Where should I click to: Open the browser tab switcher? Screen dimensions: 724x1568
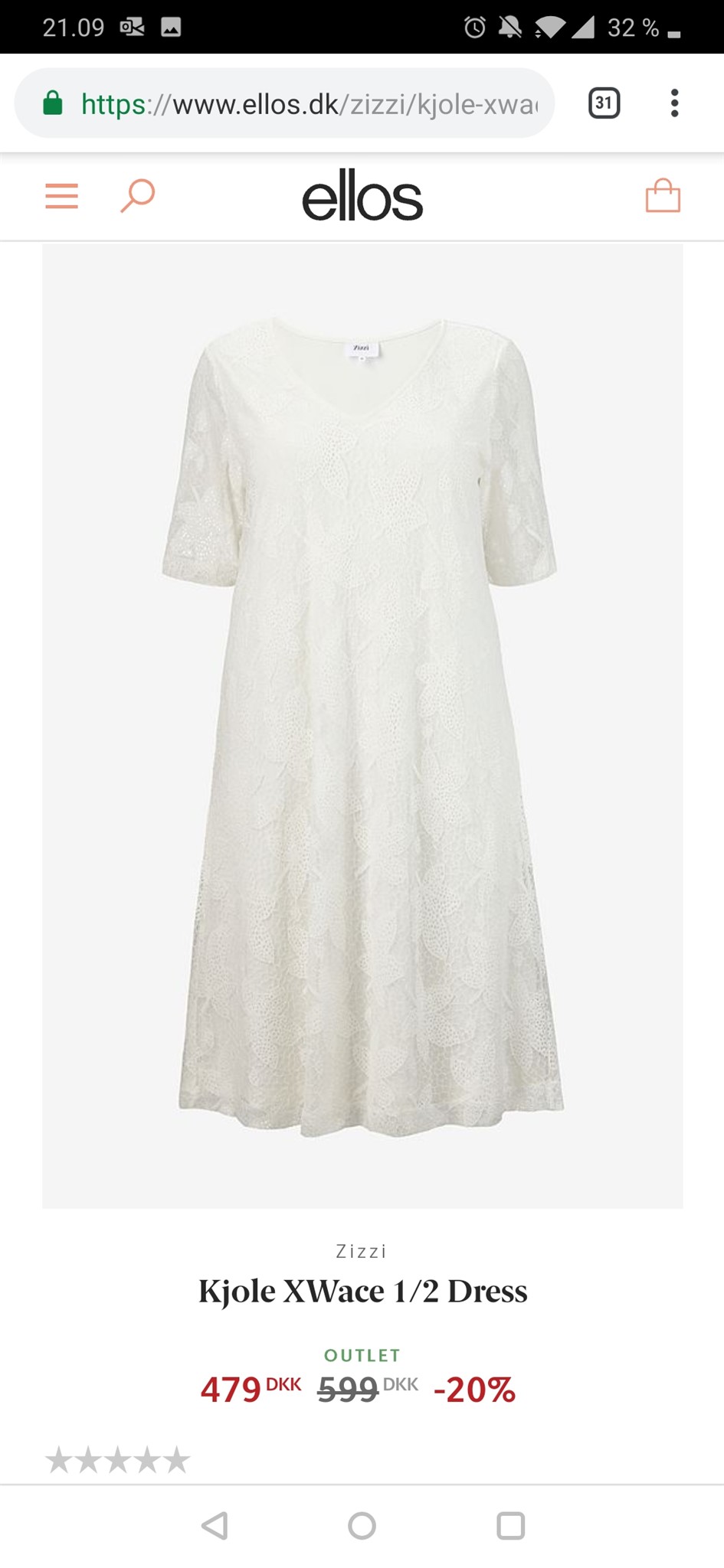[604, 103]
